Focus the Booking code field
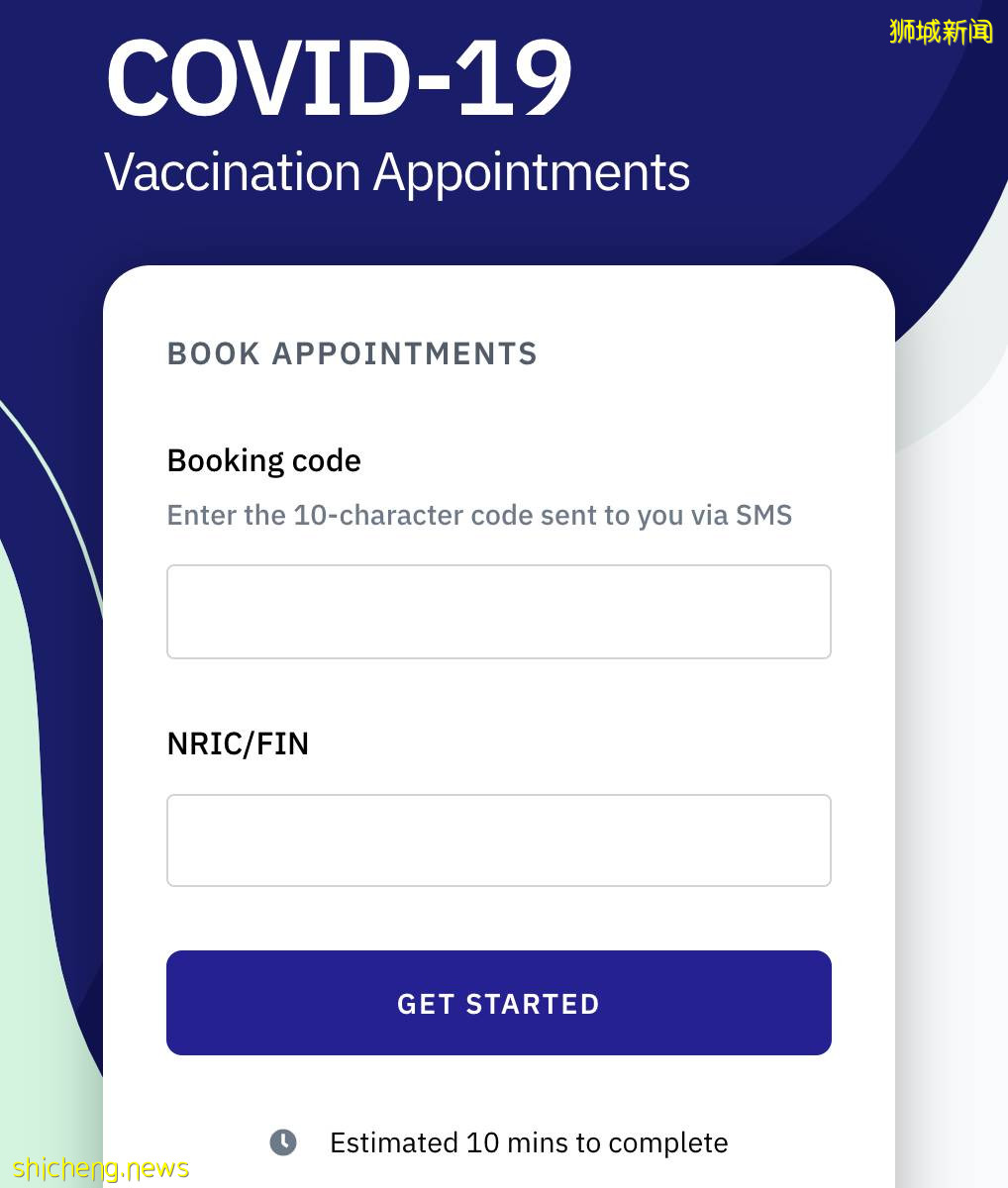Viewport: 1008px width, 1188px height. [498, 612]
